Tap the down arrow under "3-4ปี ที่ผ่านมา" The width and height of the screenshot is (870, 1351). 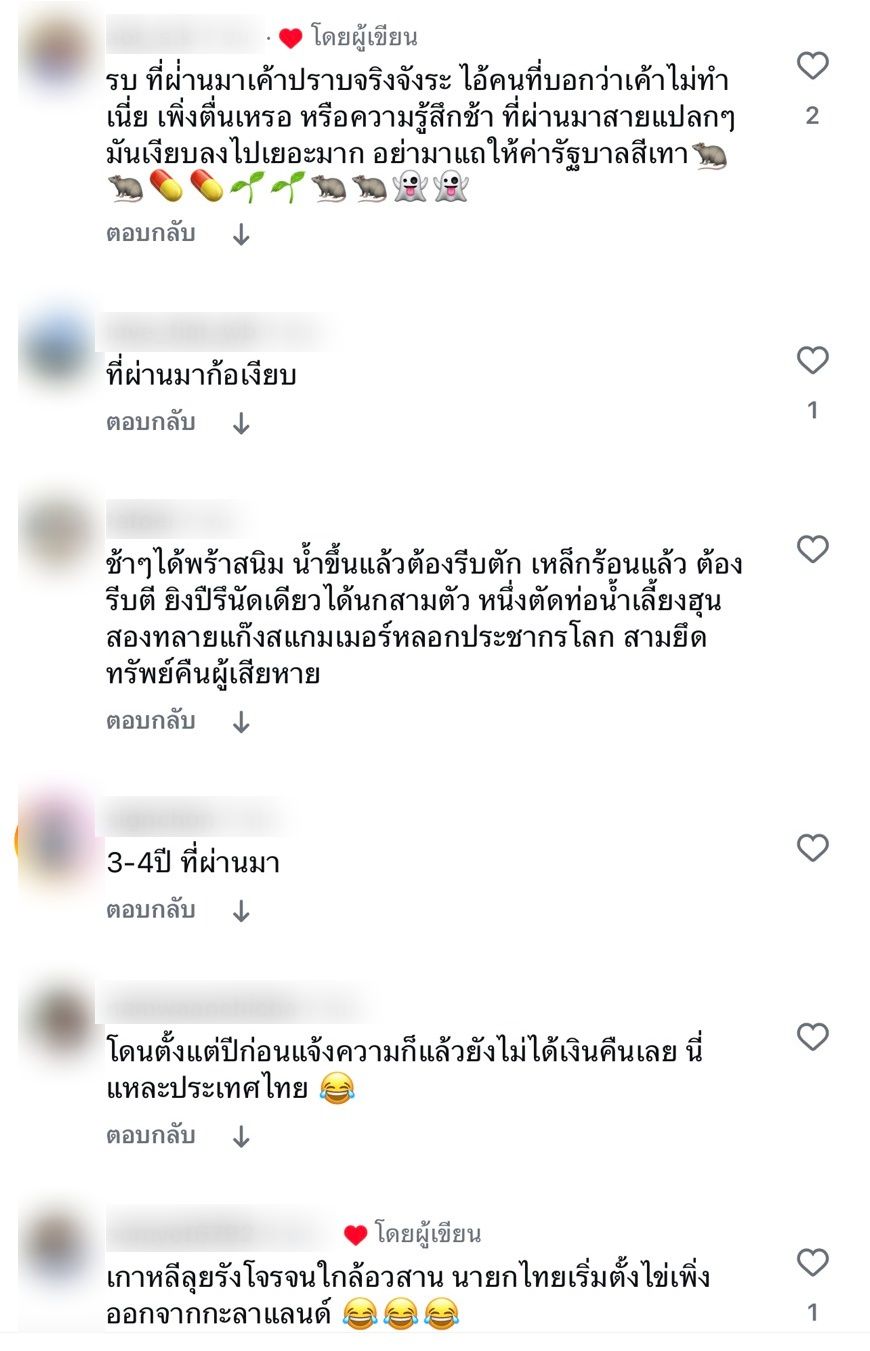pos(241,911)
